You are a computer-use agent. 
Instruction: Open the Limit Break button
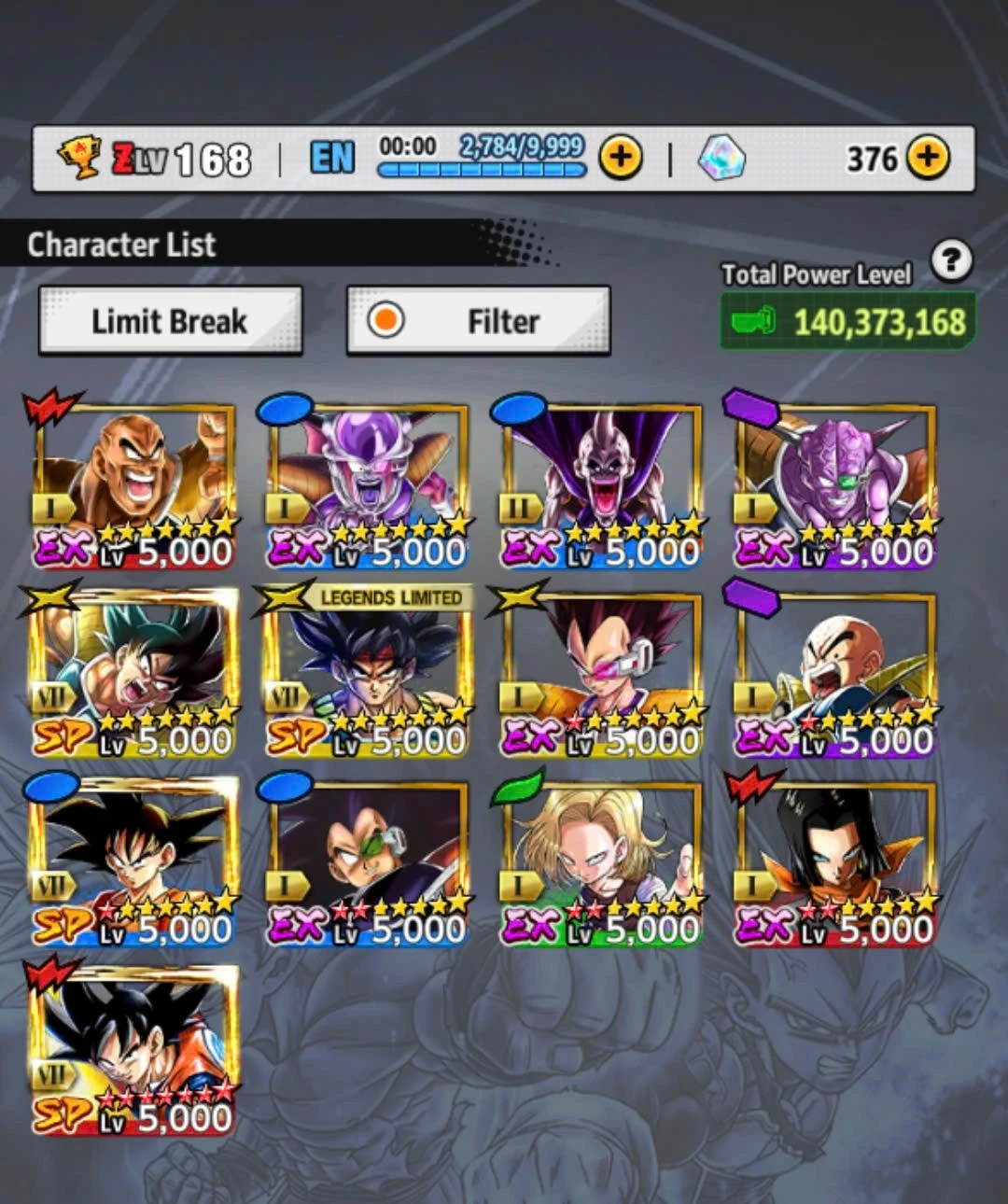click(x=170, y=321)
